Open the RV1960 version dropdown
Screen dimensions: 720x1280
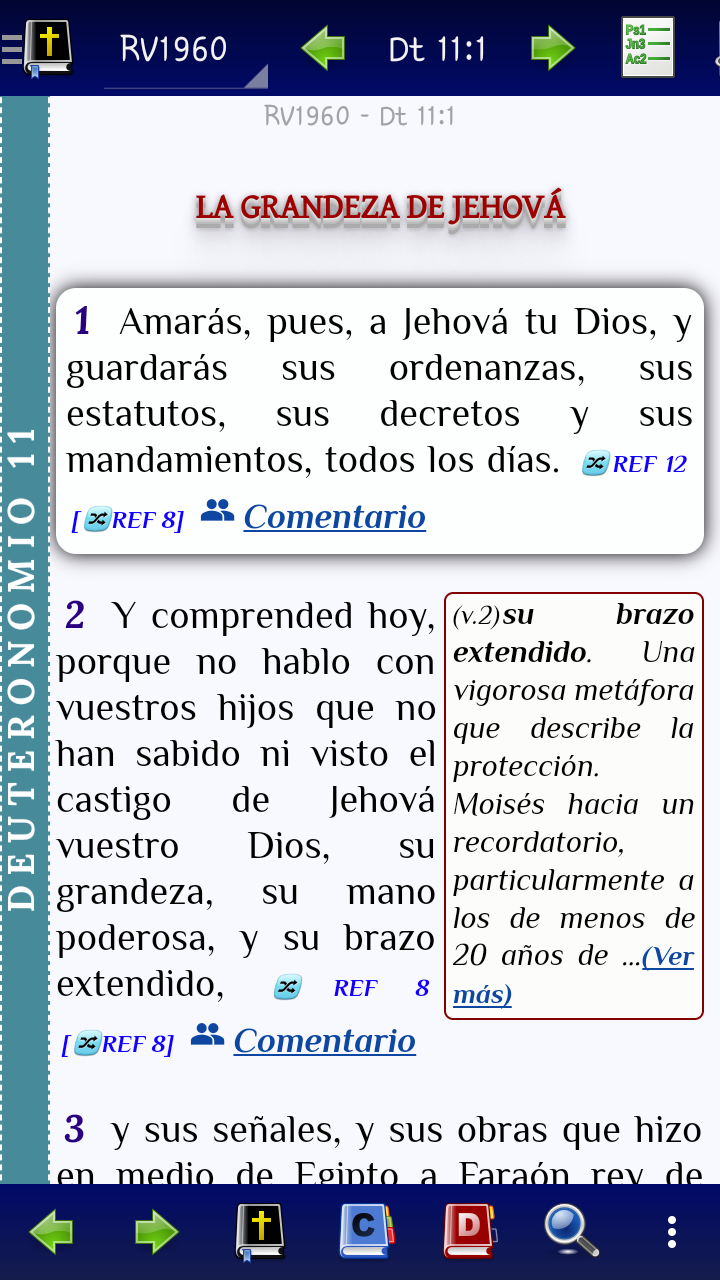coord(185,49)
